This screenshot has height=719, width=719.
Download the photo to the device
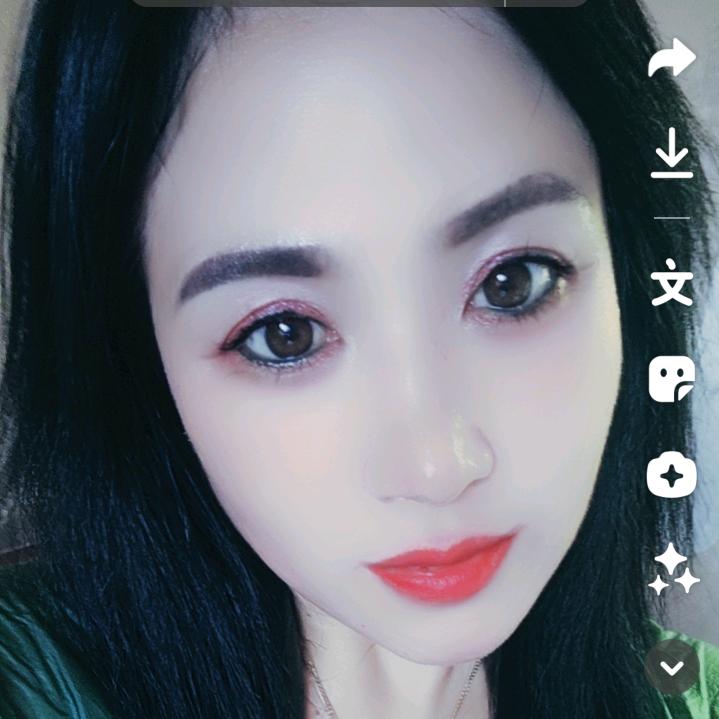tap(671, 154)
